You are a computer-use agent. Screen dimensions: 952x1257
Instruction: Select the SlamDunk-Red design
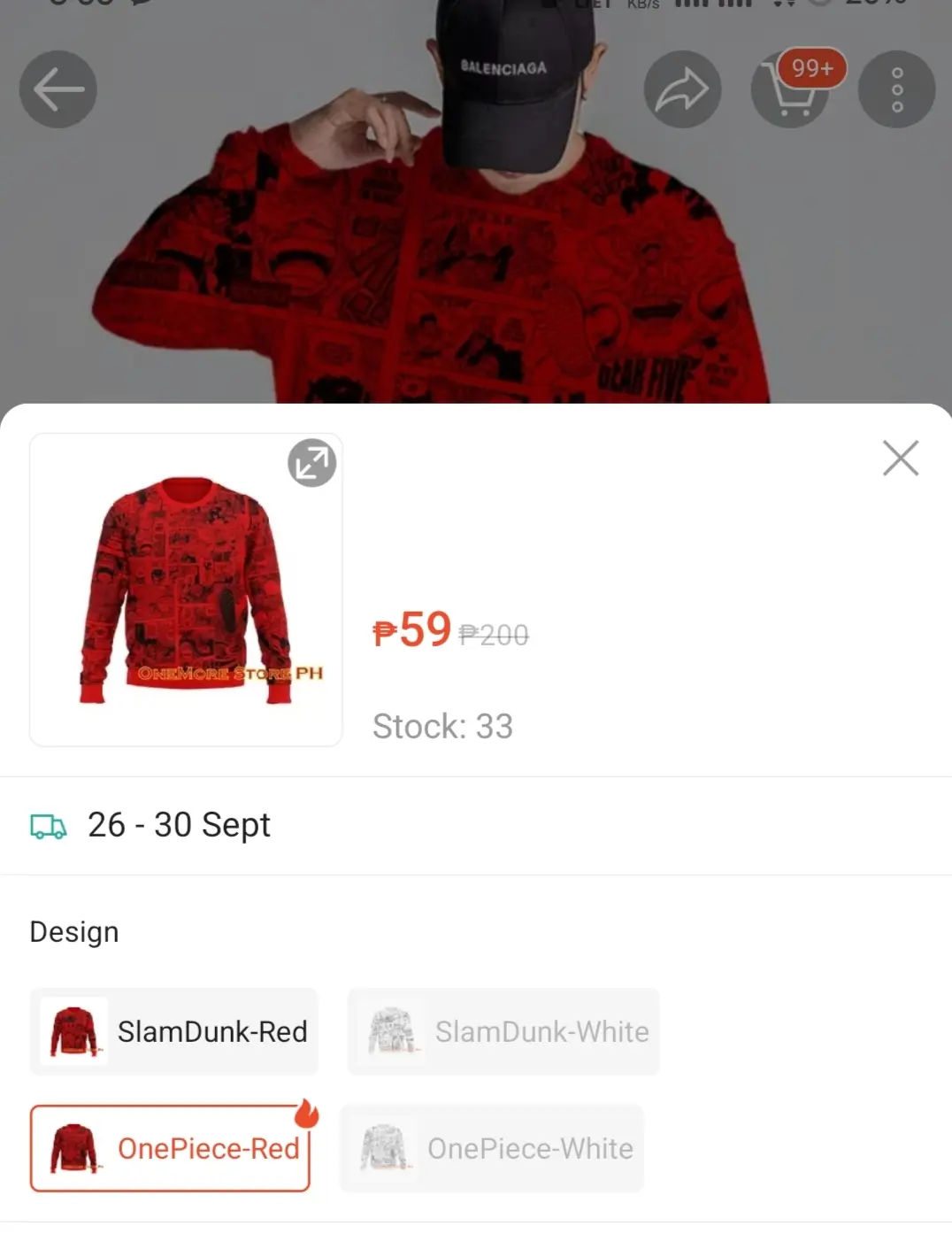[174, 1031]
